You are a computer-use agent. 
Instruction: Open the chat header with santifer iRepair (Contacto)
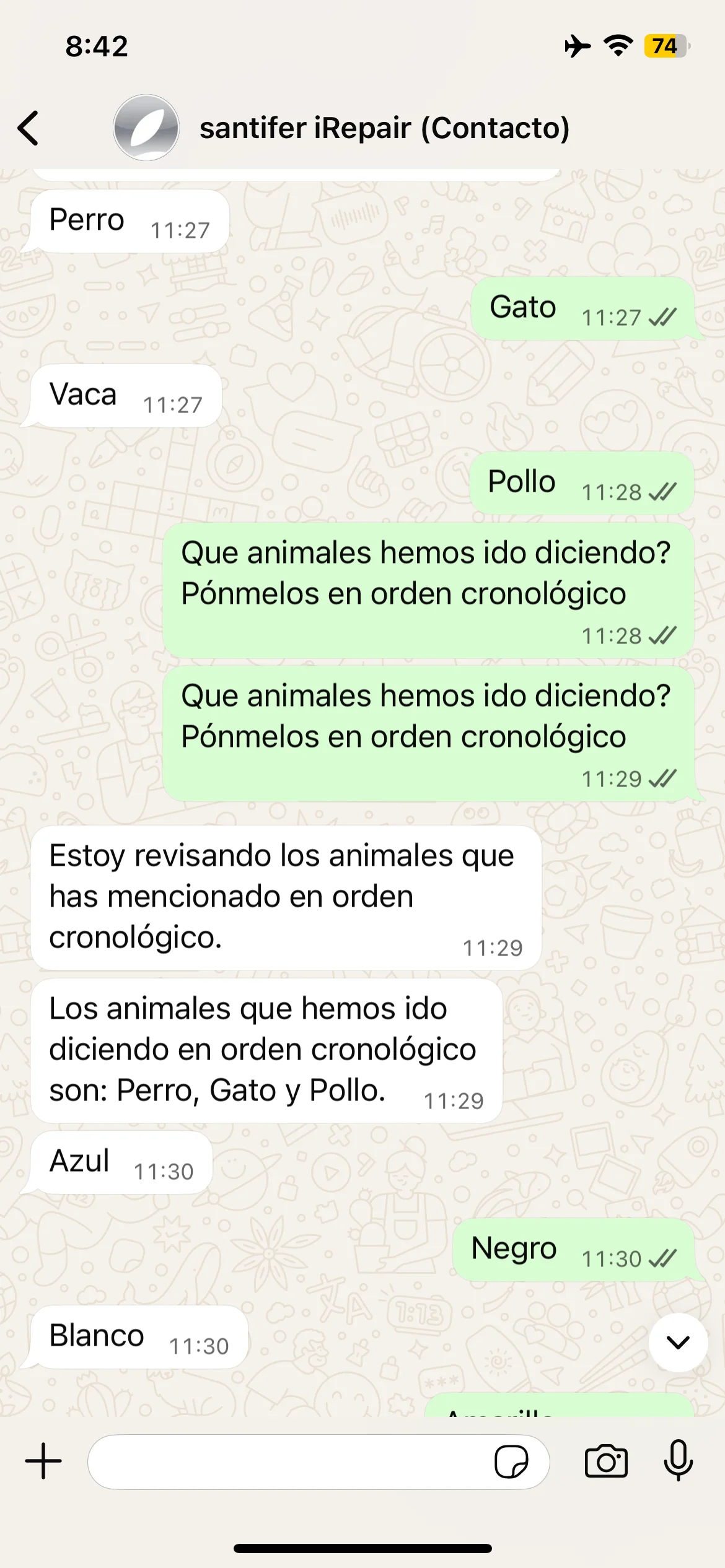click(x=384, y=127)
